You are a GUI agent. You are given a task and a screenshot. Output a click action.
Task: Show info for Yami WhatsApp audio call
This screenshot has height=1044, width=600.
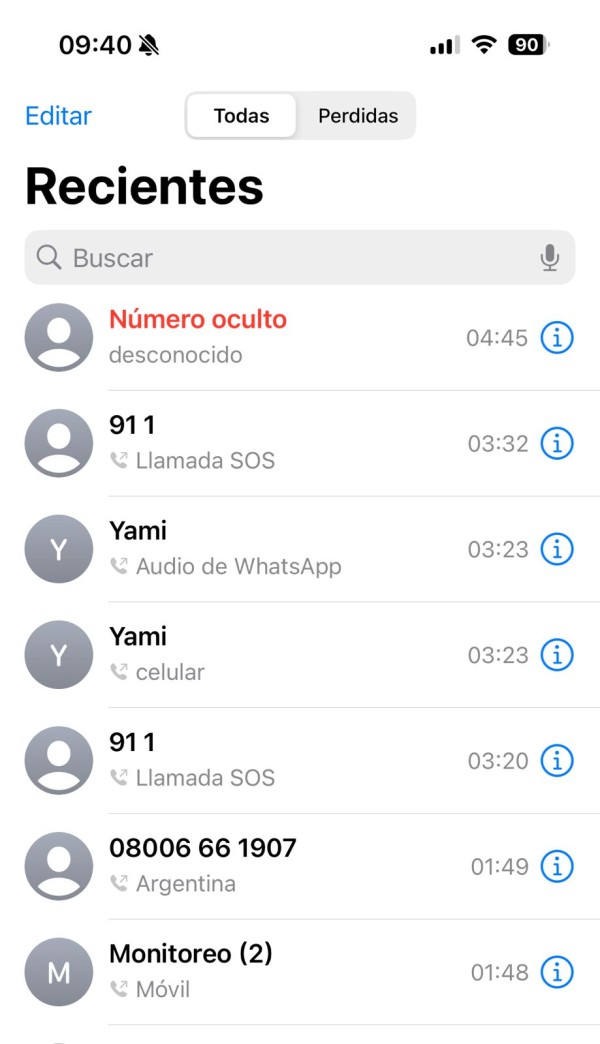click(557, 549)
